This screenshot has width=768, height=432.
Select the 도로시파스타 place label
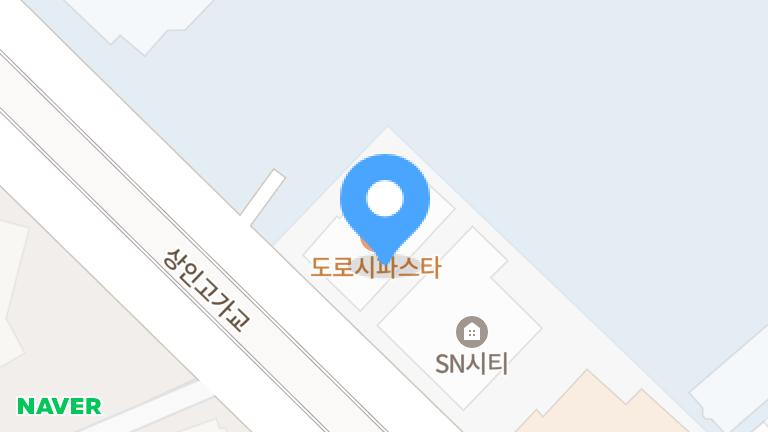(375, 268)
